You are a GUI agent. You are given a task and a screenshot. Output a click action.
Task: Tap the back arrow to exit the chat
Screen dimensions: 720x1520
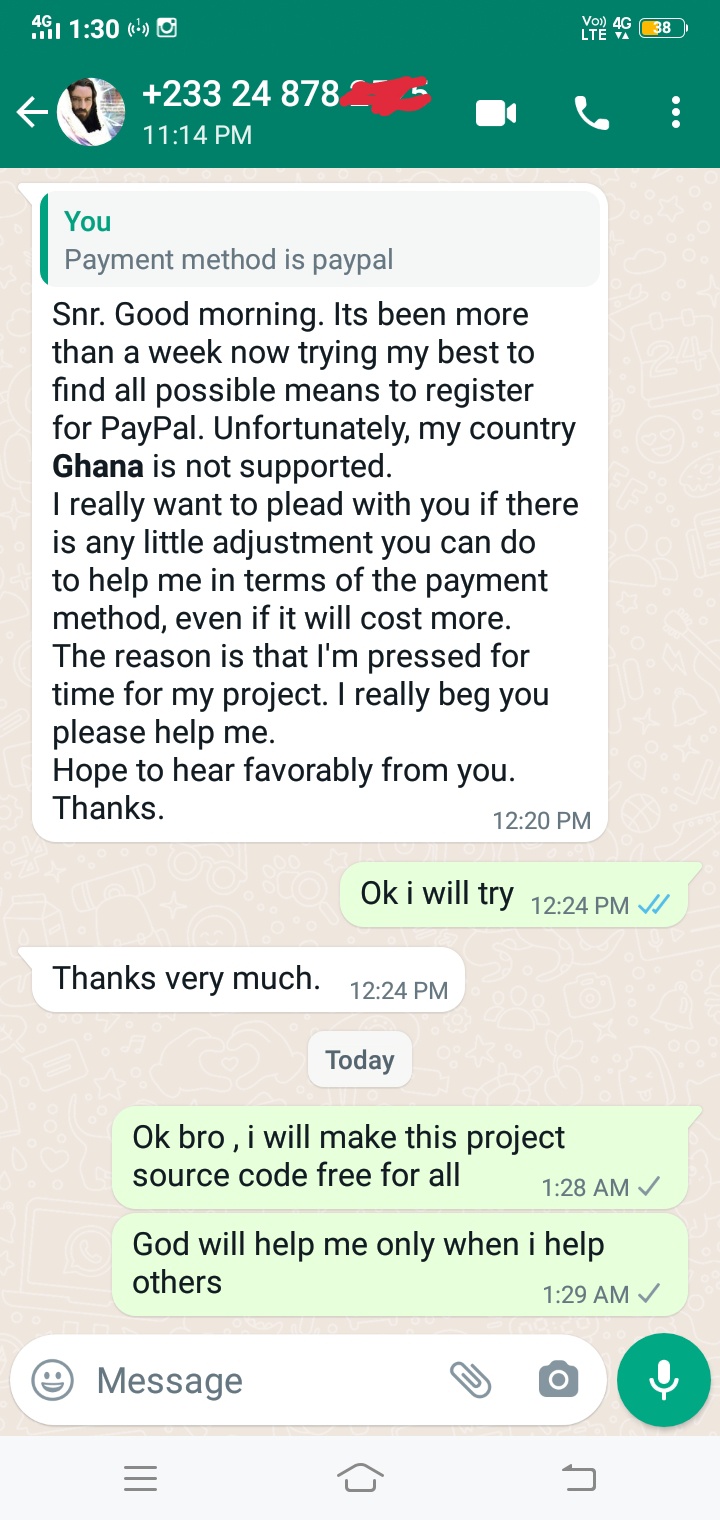click(x=30, y=113)
